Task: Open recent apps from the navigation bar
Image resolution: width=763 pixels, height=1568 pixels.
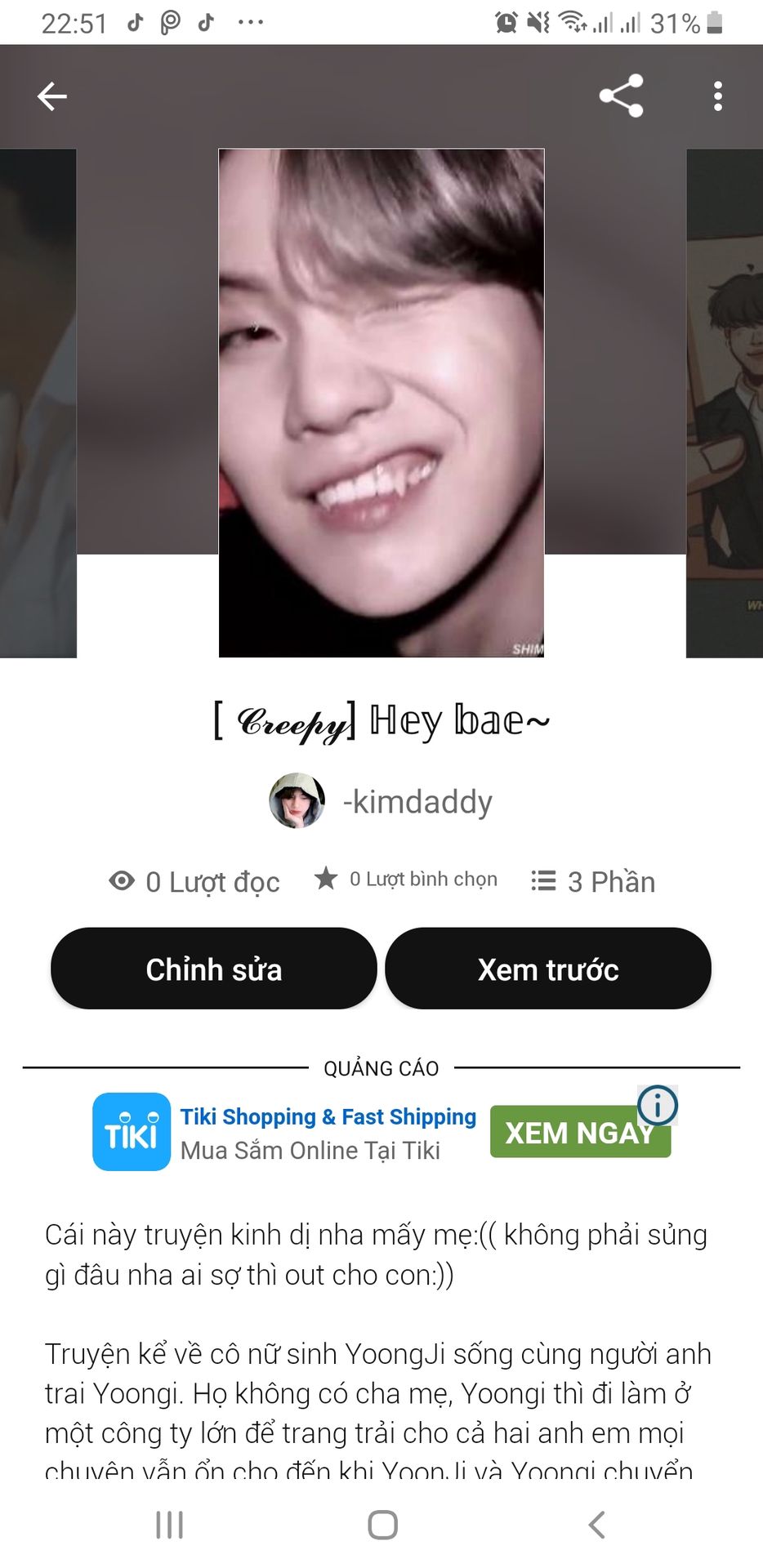Action: [x=169, y=1525]
